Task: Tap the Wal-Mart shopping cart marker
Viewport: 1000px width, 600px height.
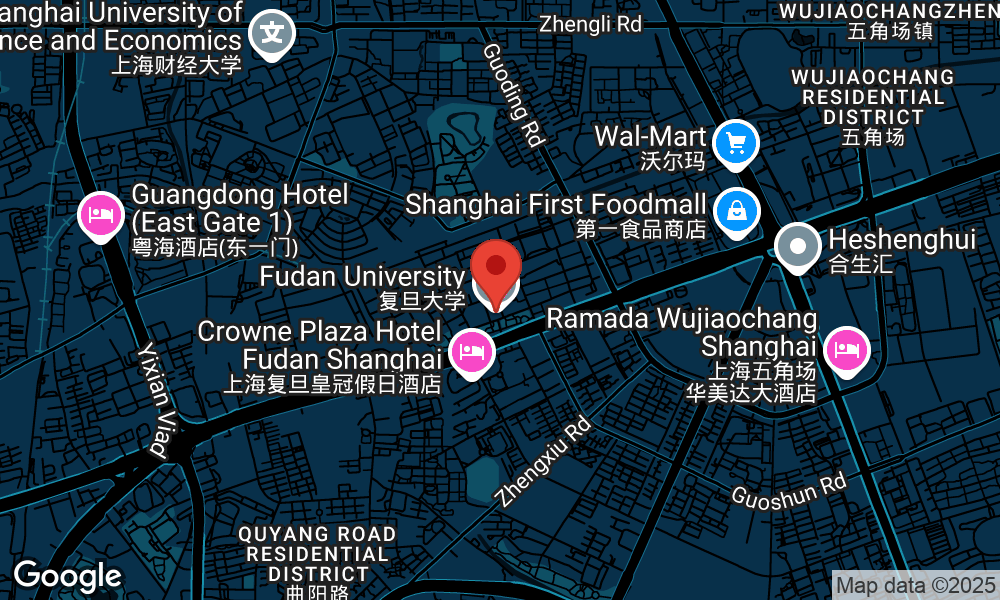Action: [x=737, y=143]
